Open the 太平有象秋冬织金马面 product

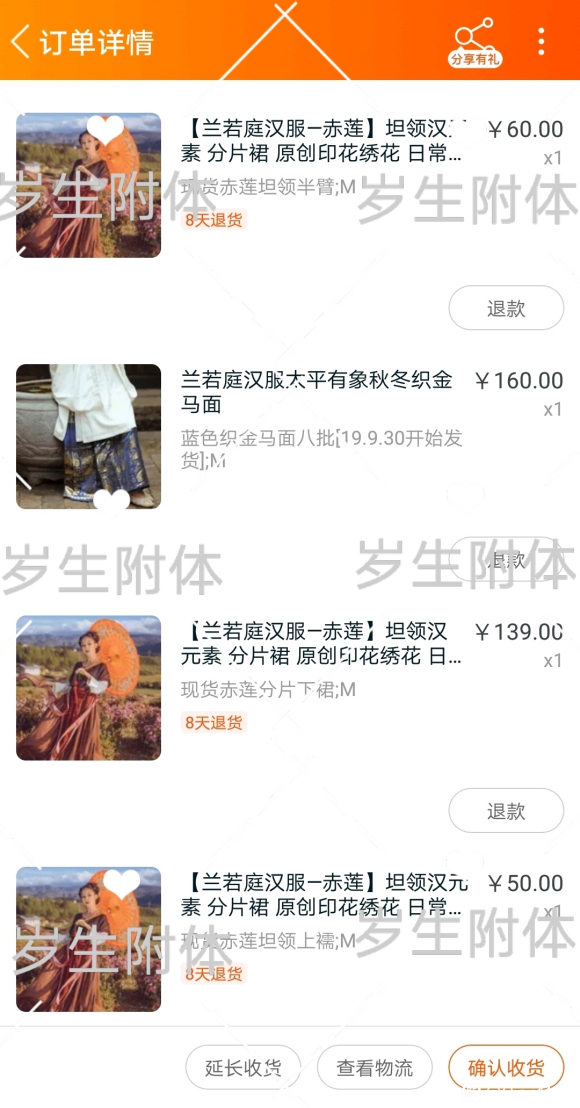[316, 392]
